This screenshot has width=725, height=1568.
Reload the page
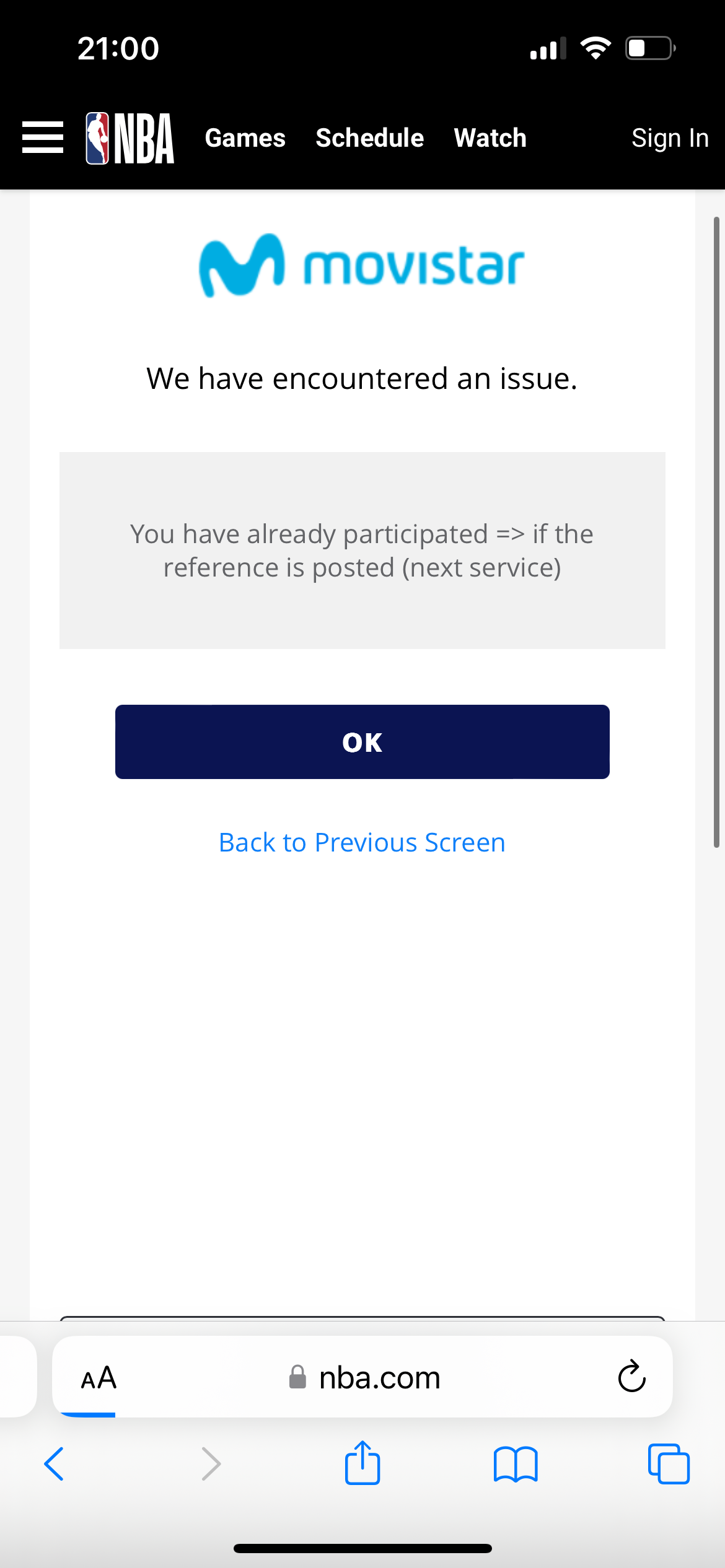tap(631, 1377)
